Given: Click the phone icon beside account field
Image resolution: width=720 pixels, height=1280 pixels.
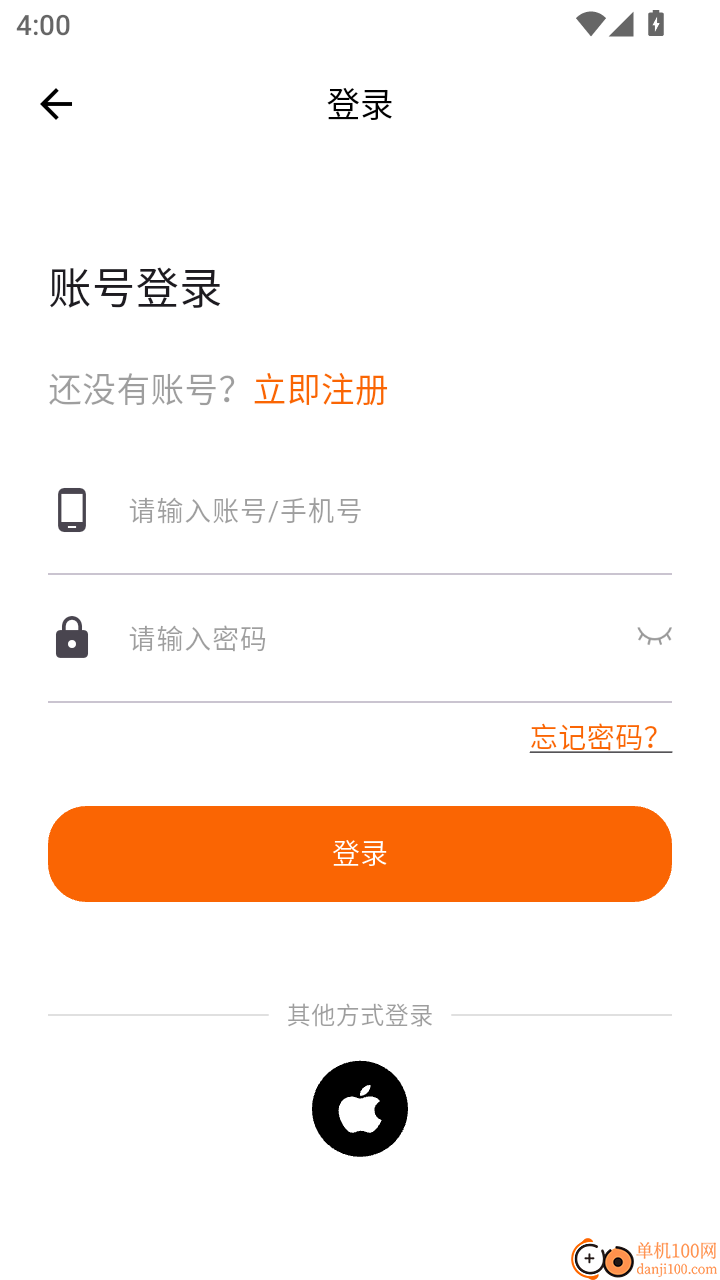Looking at the screenshot, I should pos(71,510).
